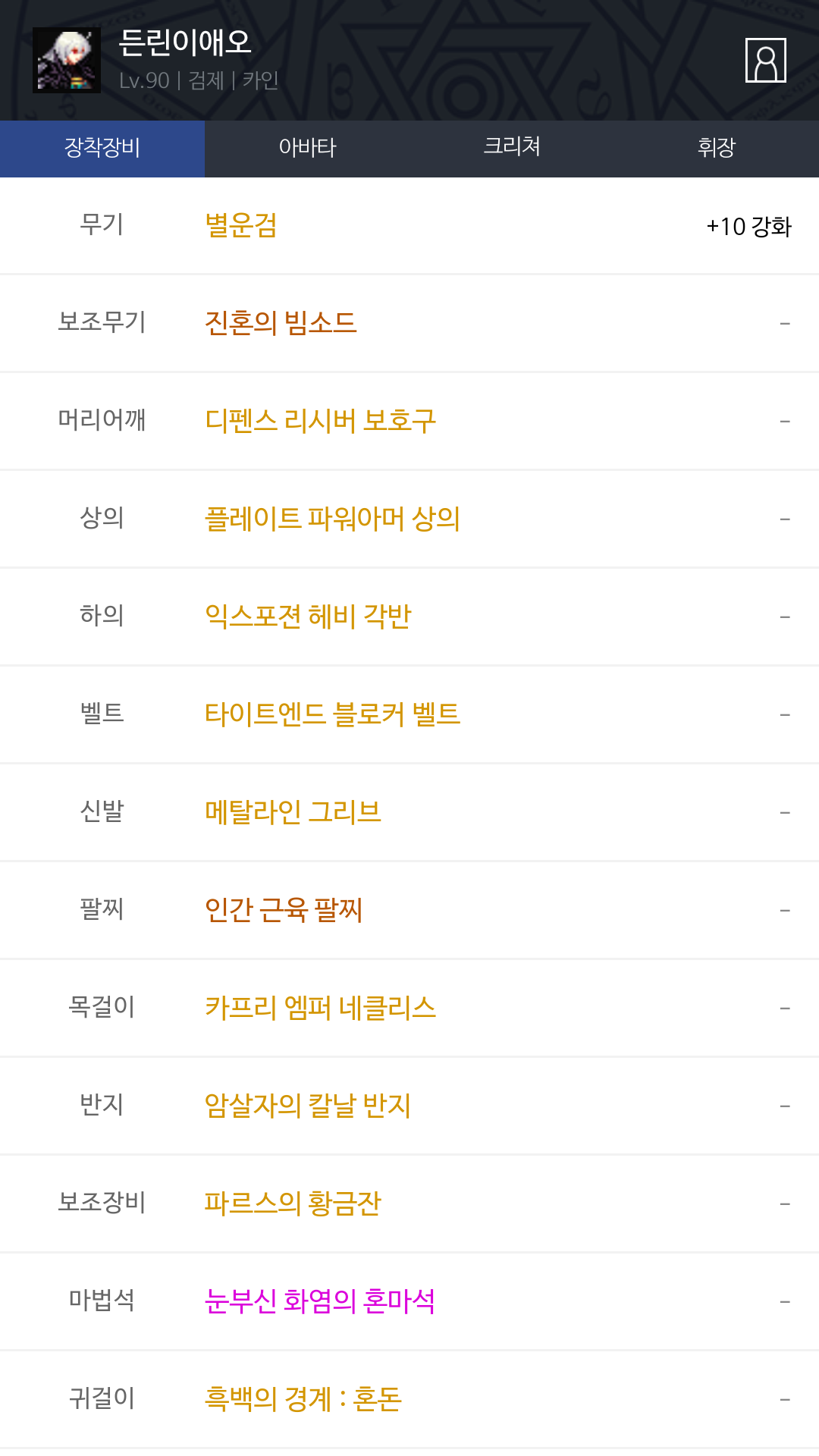Switch to the 아바타 tab
Screen dimensions: 819x1456
pos(307,148)
